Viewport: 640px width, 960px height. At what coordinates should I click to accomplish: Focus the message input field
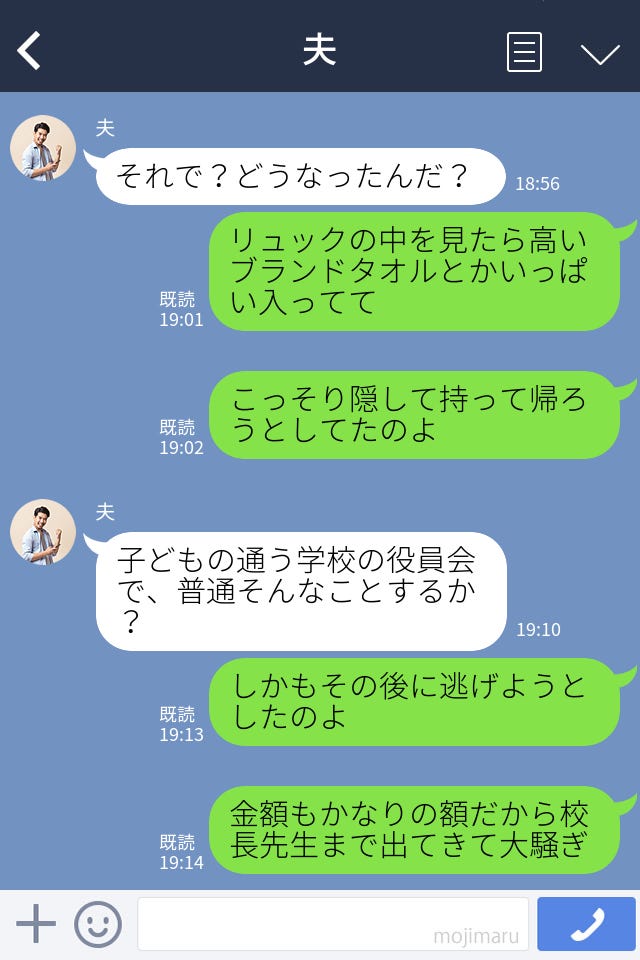tap(332, 924)
